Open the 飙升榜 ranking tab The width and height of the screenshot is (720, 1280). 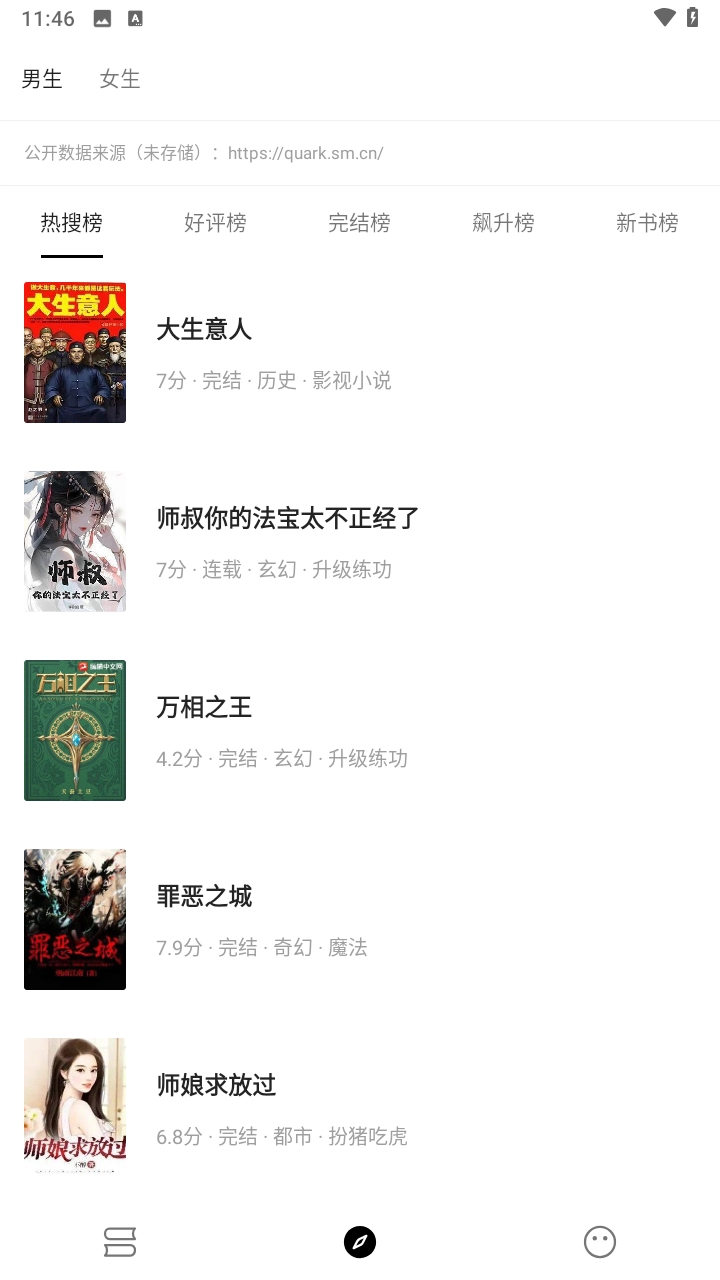pos(504,222)
